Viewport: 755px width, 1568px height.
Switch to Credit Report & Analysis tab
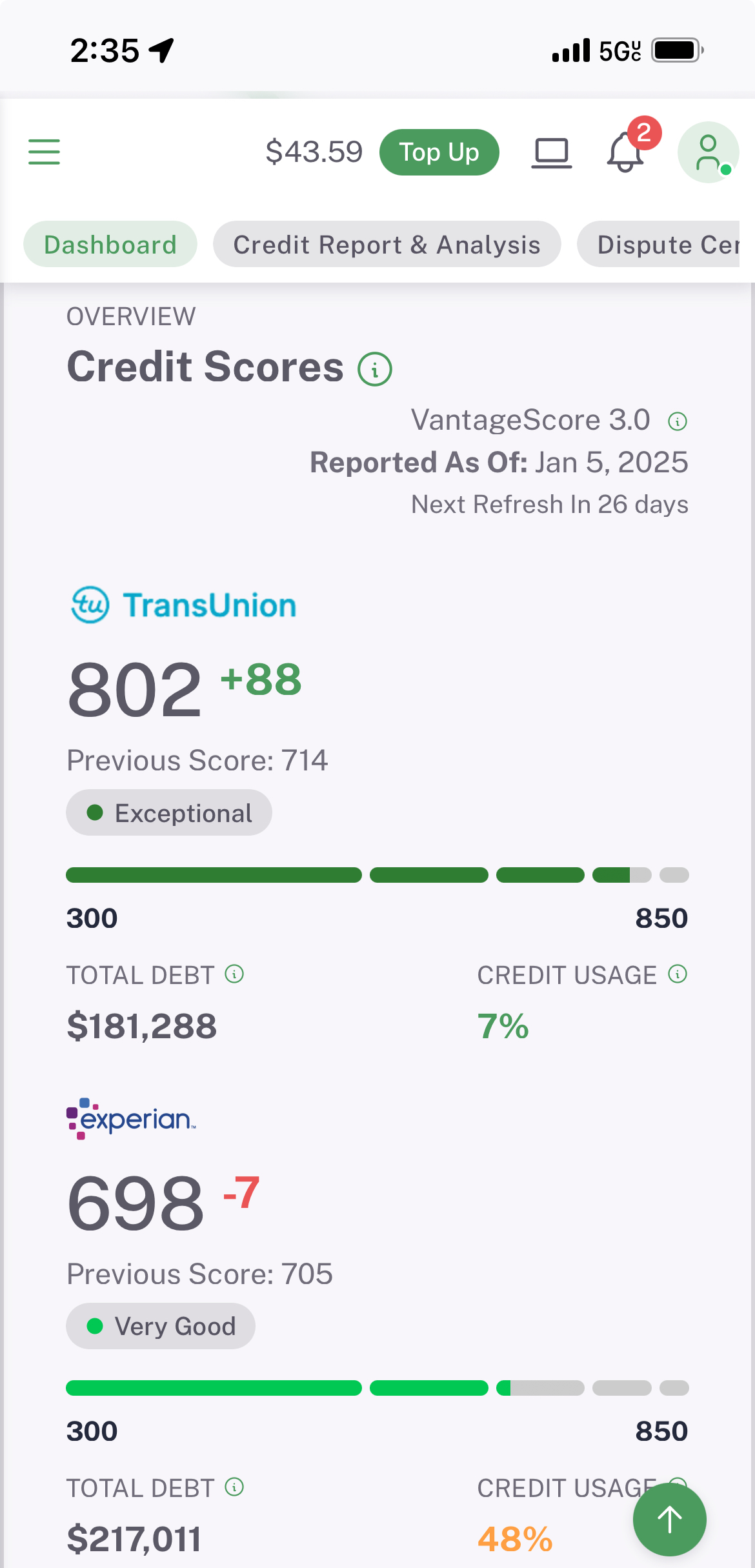pos(387,245)
